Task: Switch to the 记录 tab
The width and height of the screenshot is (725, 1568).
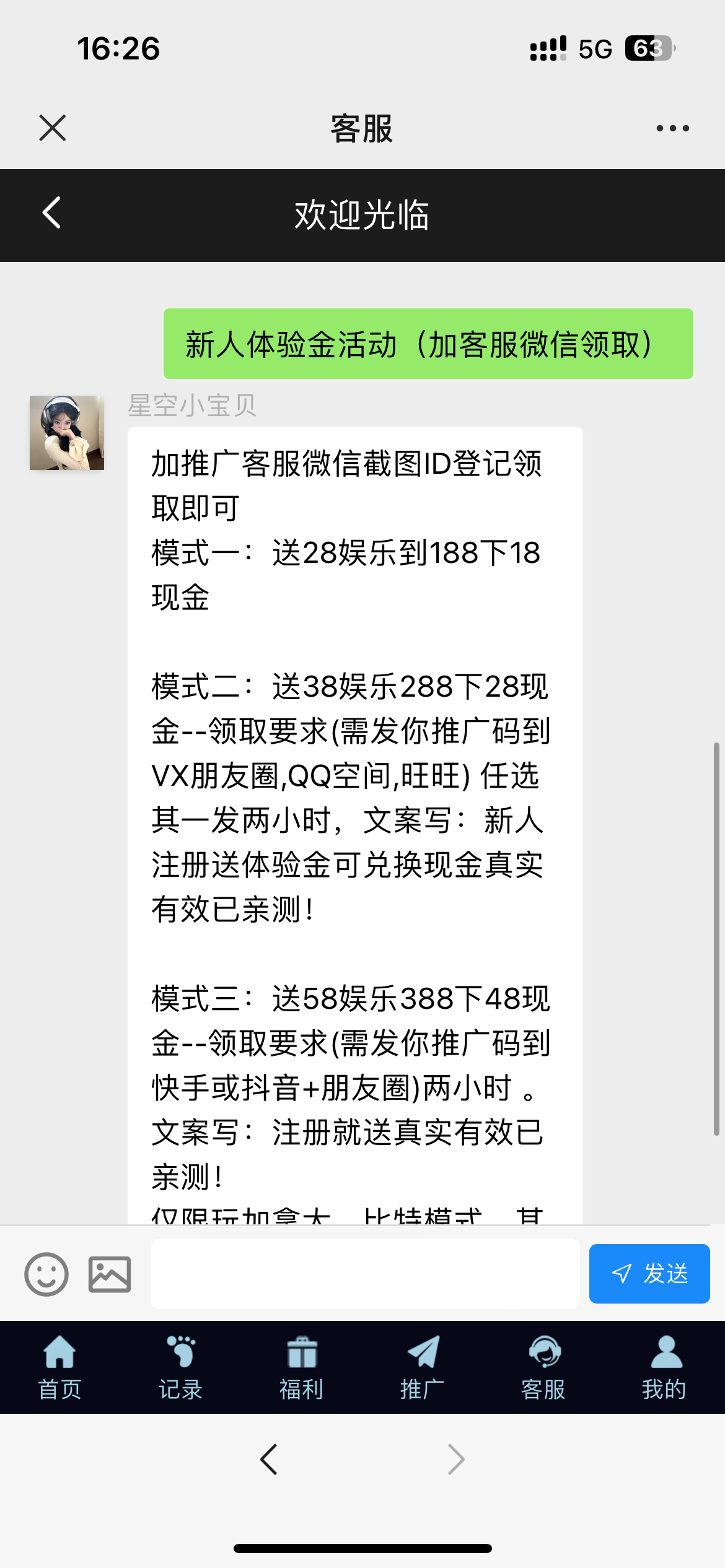Action: coord(181,1367)
